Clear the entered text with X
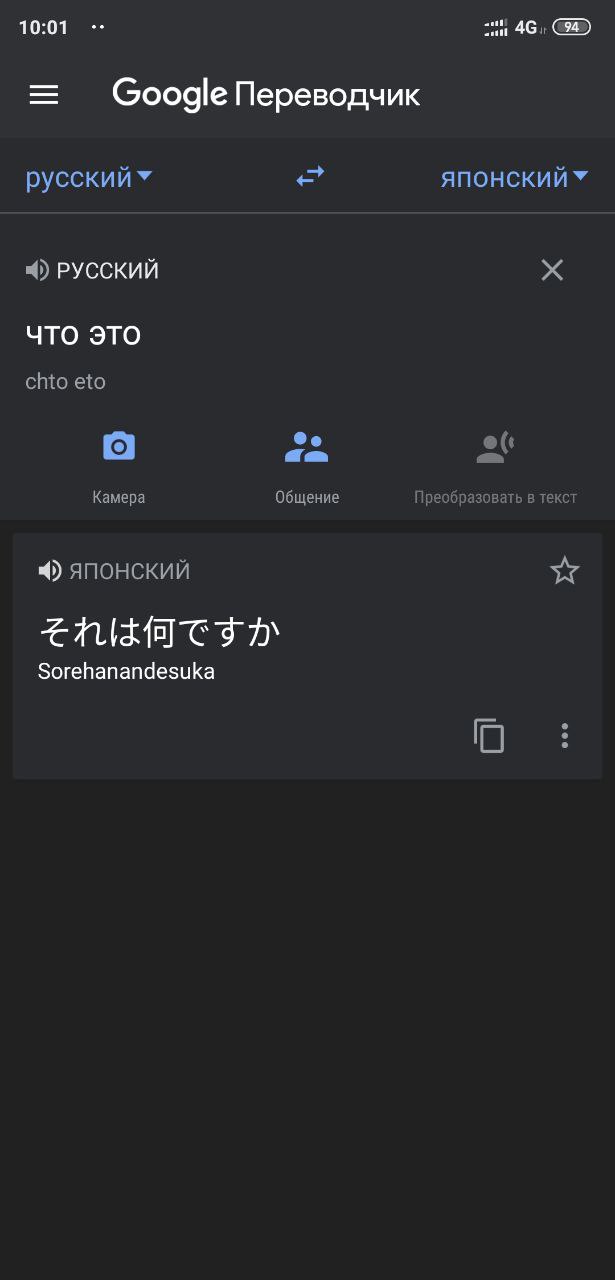615x1280 pixels. pyautogui.click(x=552, y=270)
